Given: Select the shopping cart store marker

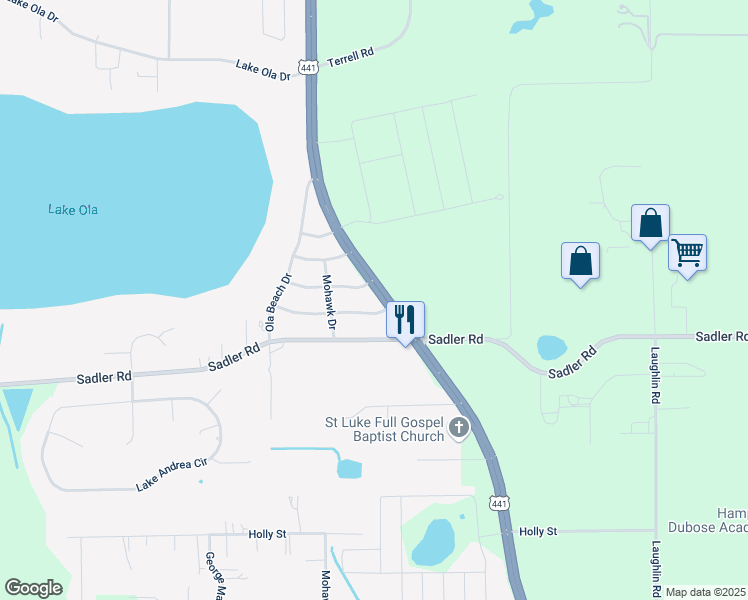Looking at the screenshot, I should point(687,253).
